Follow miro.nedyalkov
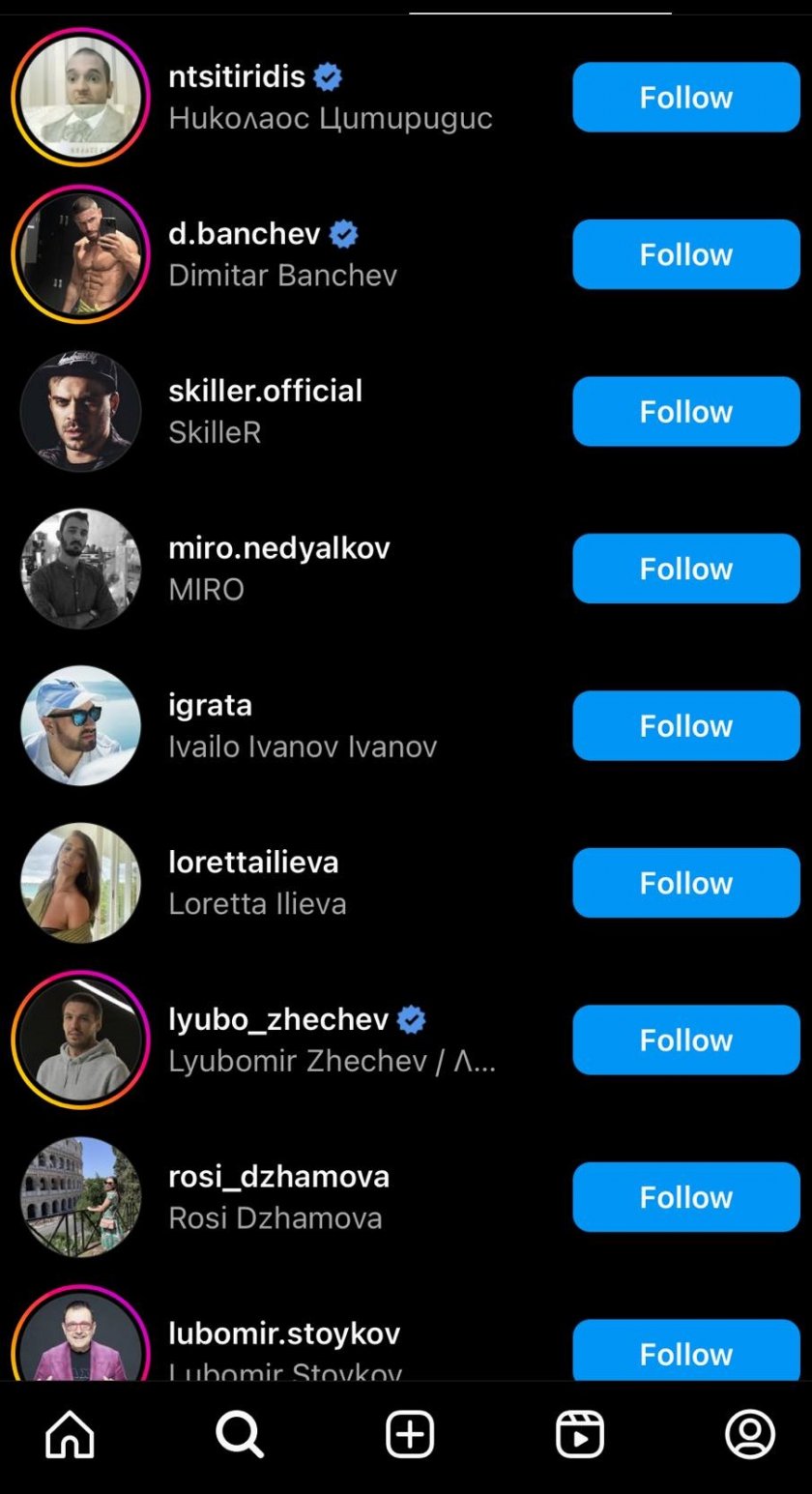Viewport: 812px width, 1494px height. 685,569
